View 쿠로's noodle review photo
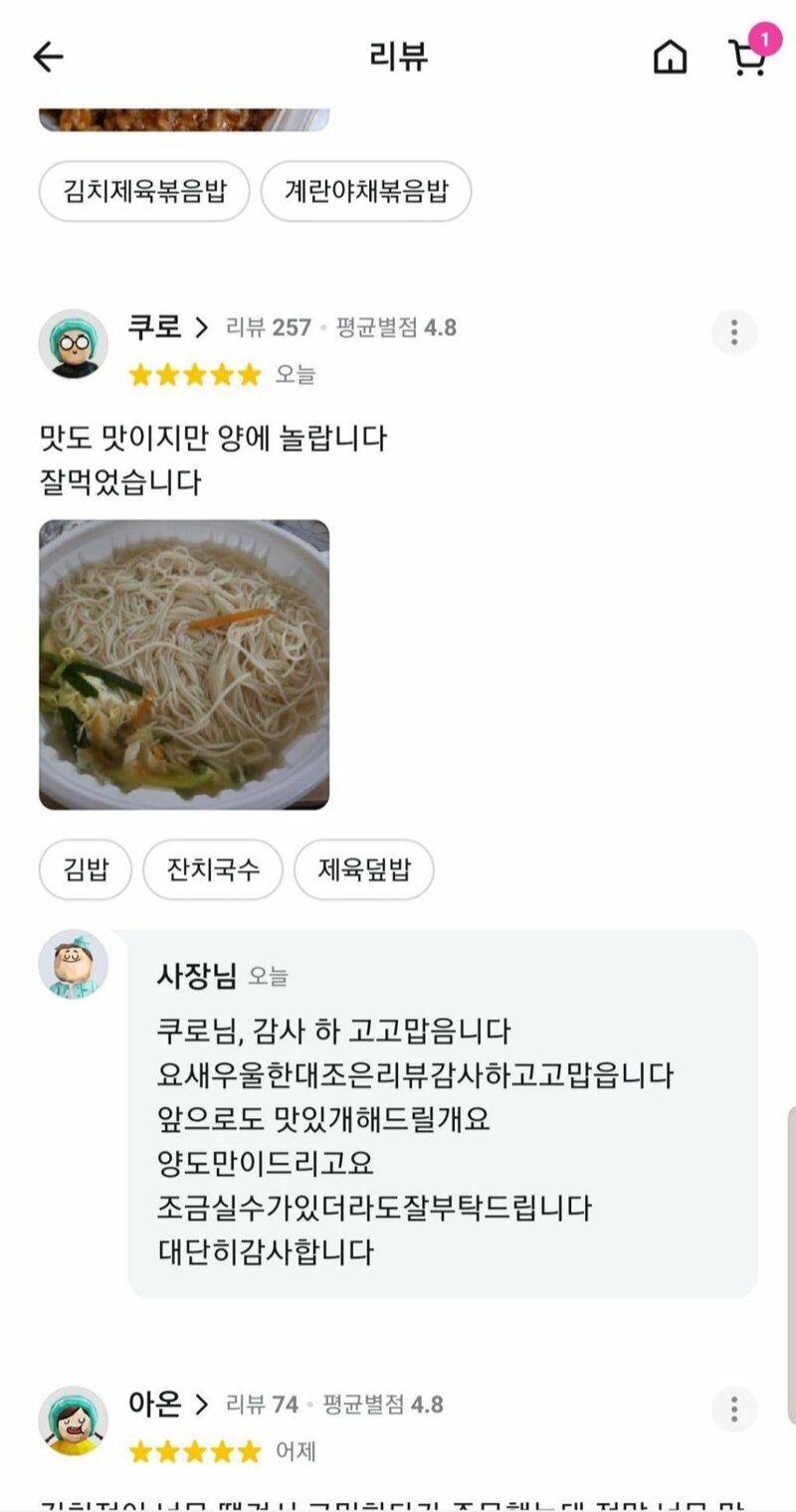 [x=184, y=664]
